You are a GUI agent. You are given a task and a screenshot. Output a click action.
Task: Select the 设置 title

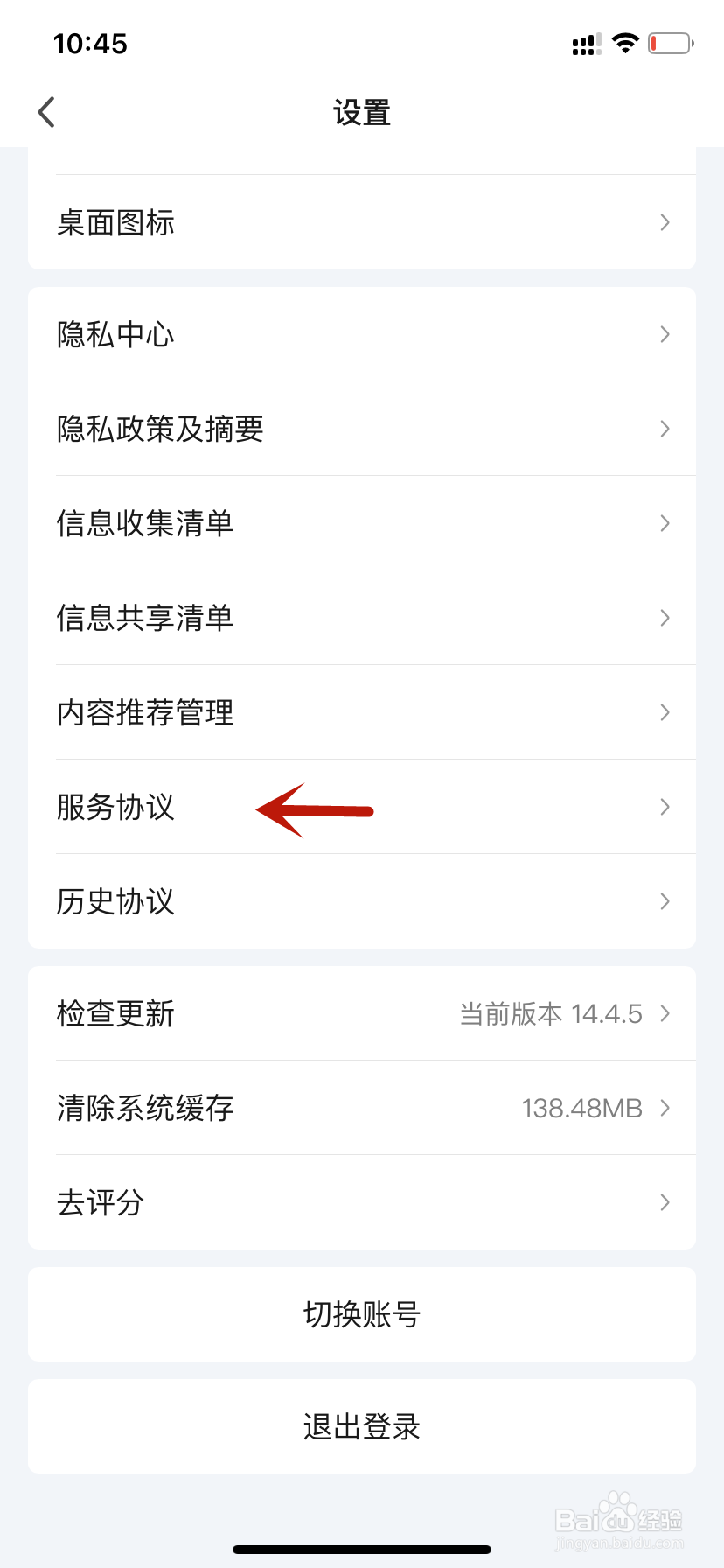[362, 112]
